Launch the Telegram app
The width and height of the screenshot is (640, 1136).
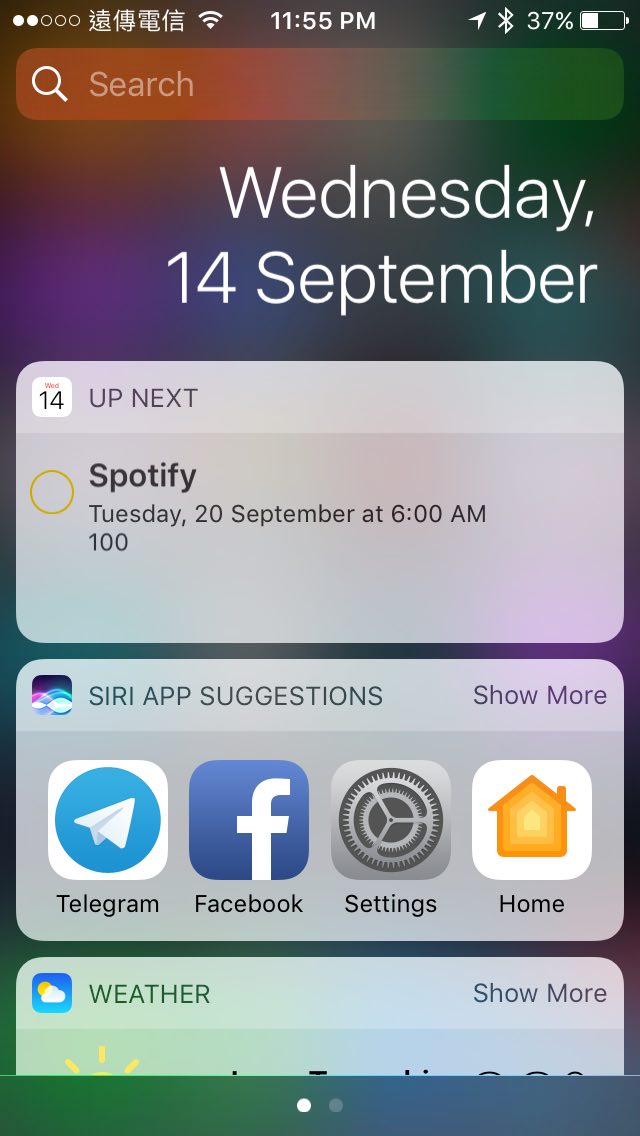tap(108, 820)
